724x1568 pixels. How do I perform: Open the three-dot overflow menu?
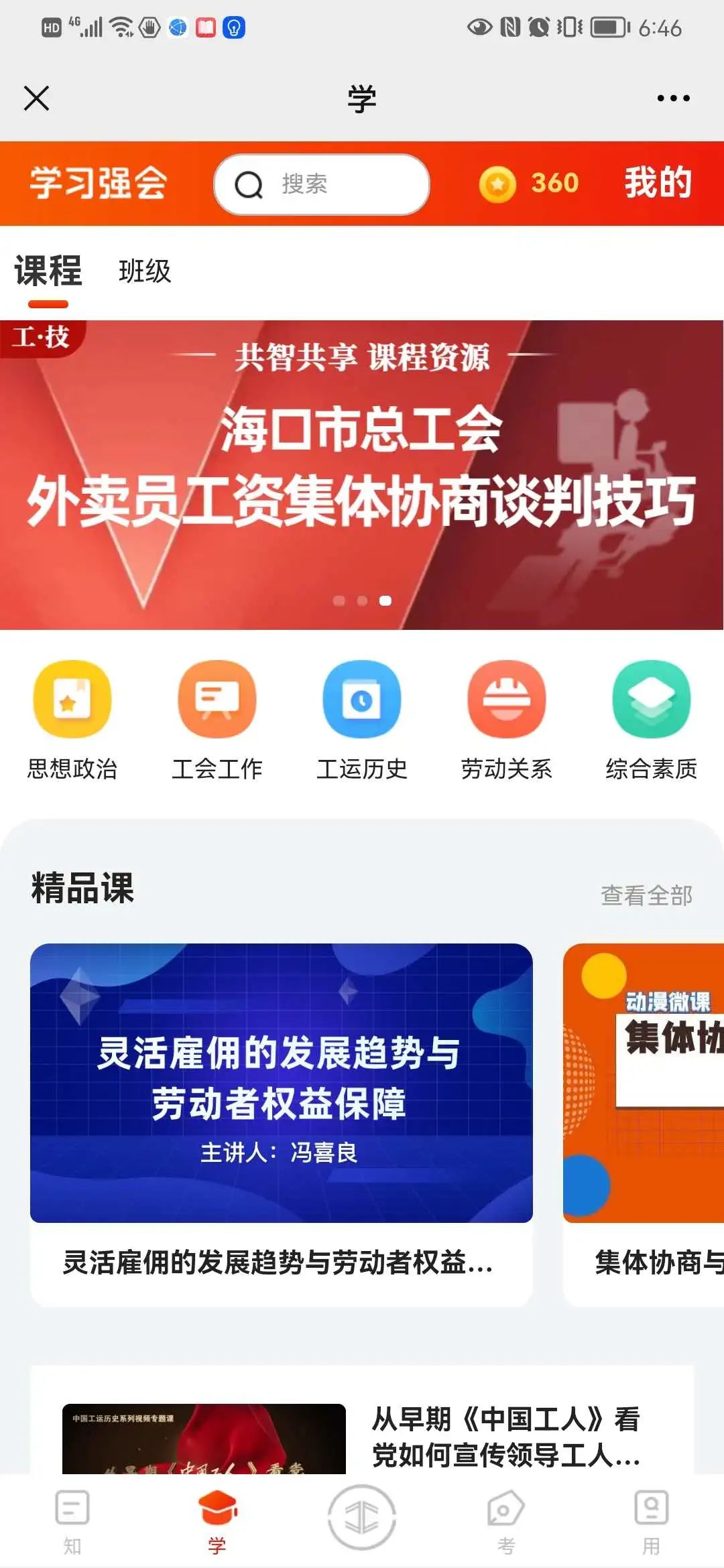[x=672, y=99]
